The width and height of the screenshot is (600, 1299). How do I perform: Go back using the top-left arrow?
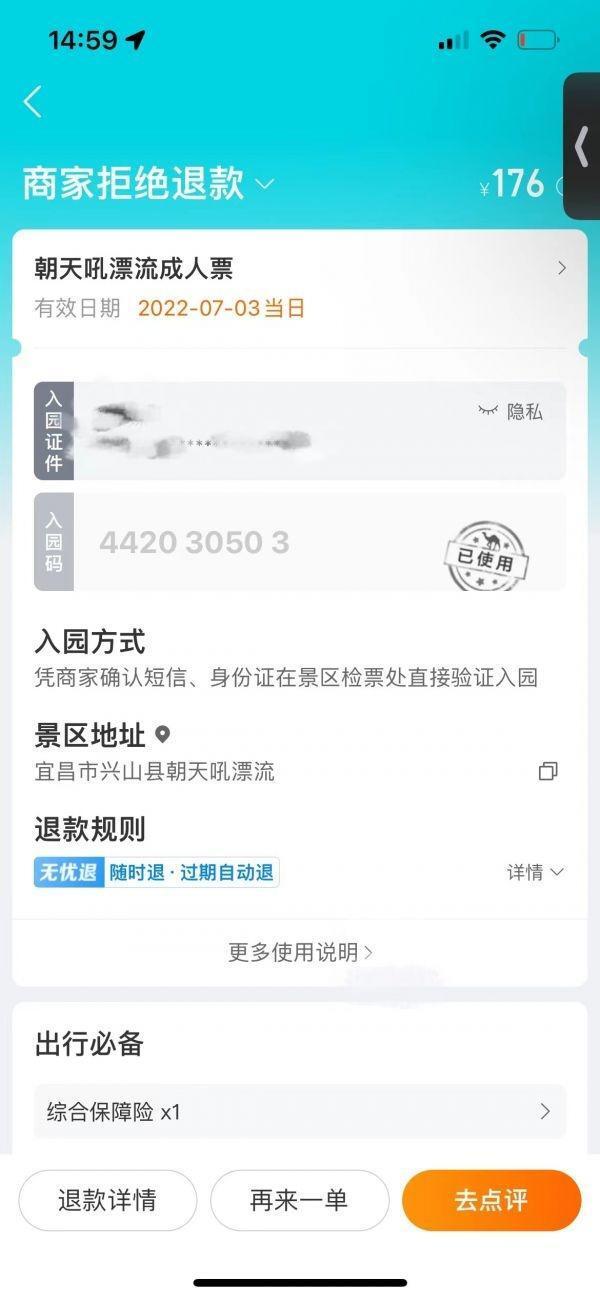(x=33, y=102)
